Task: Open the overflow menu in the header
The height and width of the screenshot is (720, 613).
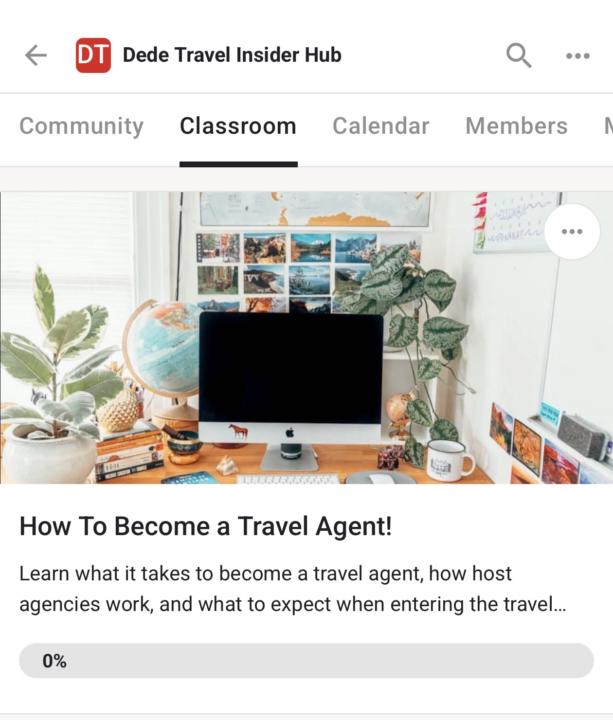Action: (x=577, y=56)
